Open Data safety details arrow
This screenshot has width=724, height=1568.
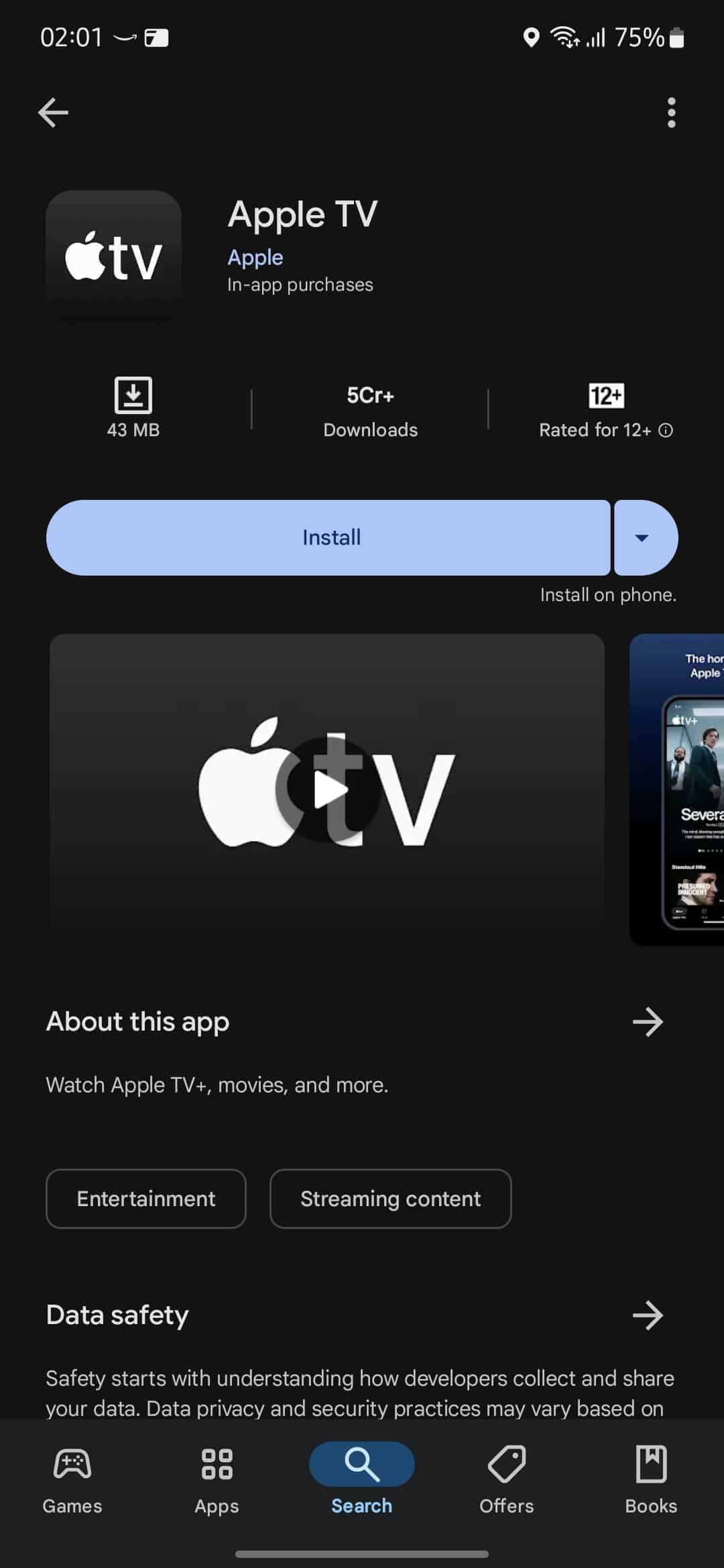pyautogui.click(x=648, y=1315)
